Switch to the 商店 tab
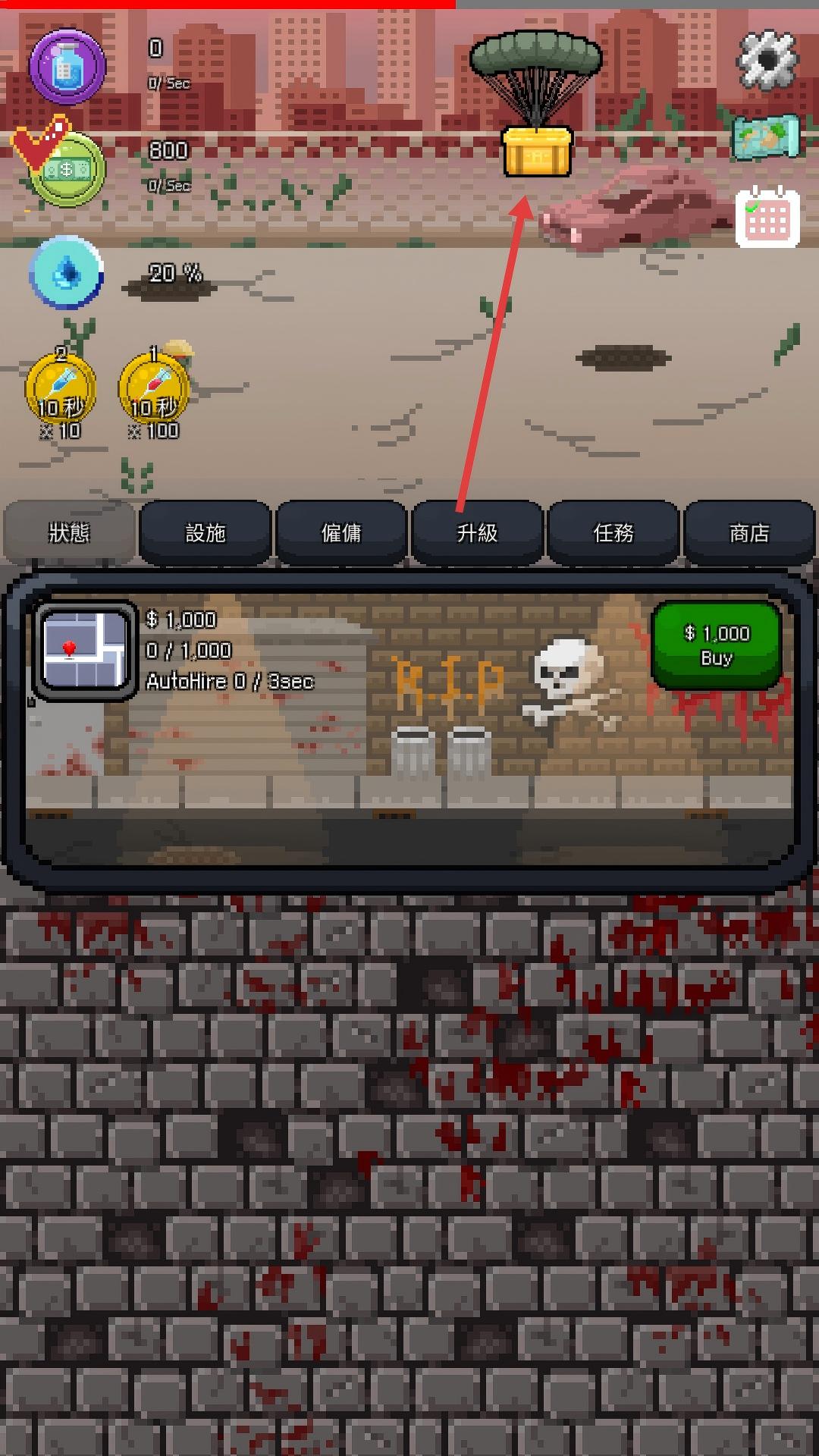Screen dimensions: 819x1456 click(748, 533)
